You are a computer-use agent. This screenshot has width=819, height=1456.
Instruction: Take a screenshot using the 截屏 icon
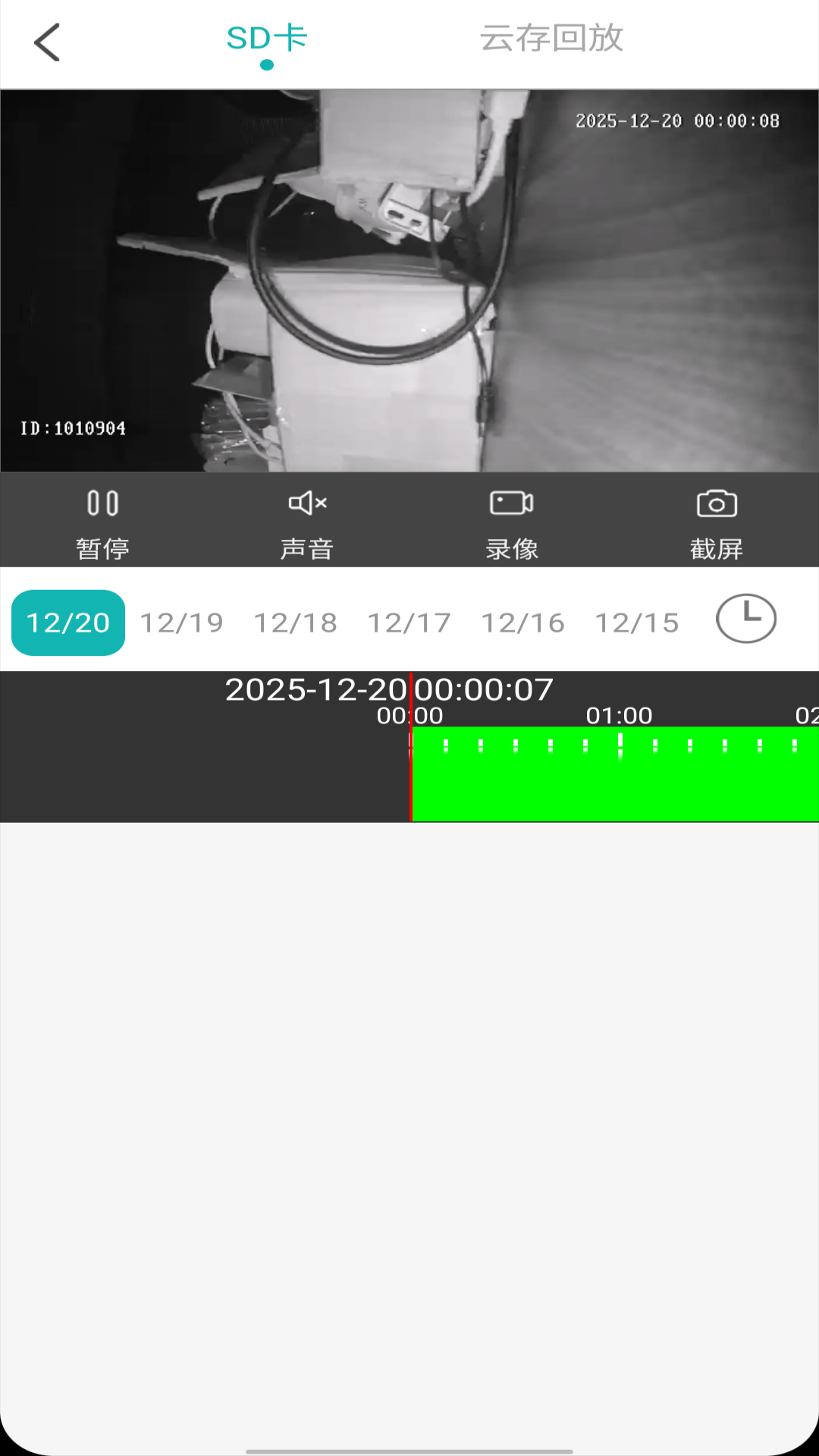pos(717,520)
